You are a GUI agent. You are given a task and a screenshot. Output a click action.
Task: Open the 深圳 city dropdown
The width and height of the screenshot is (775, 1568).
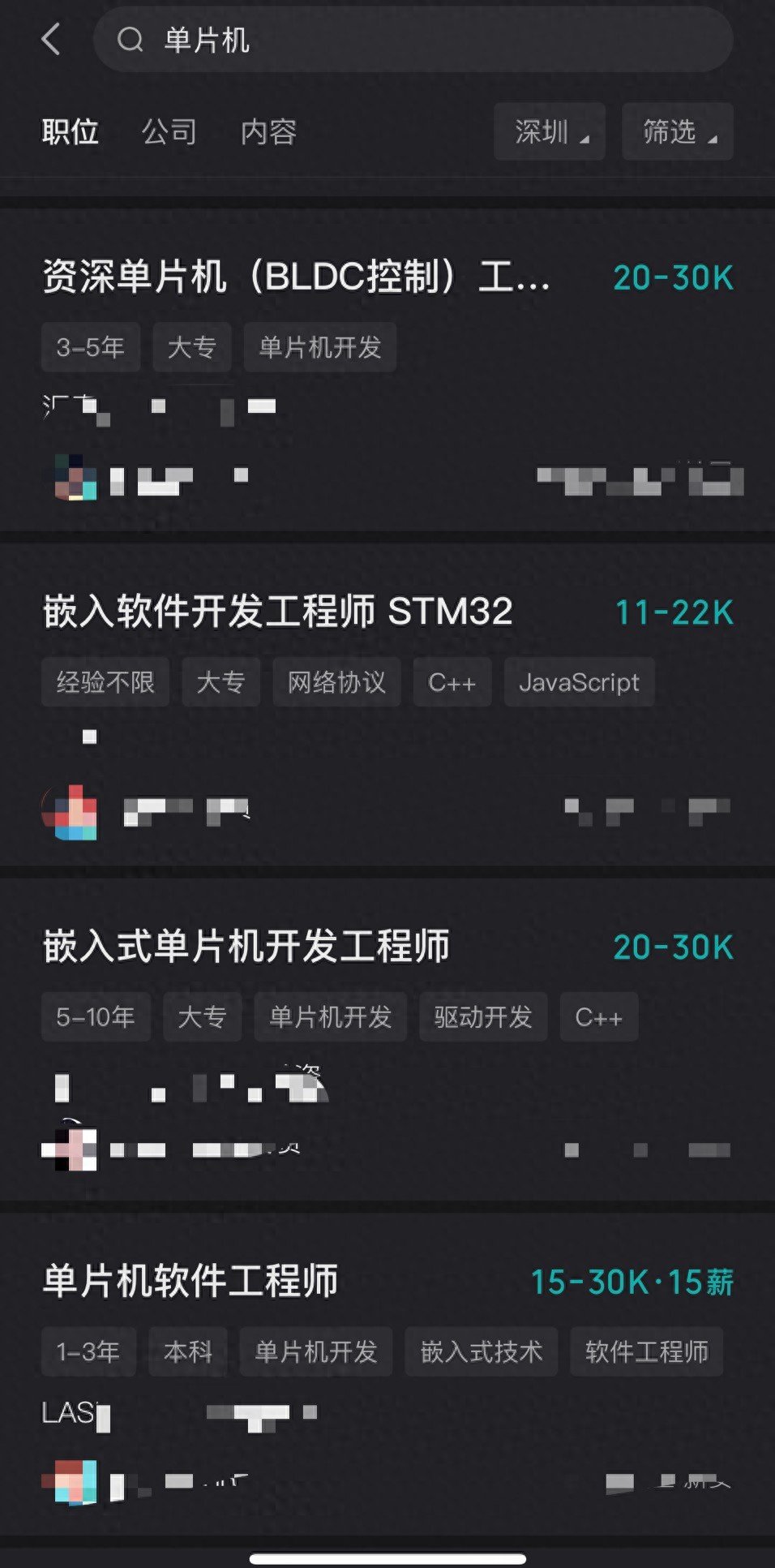coord(550,131)
